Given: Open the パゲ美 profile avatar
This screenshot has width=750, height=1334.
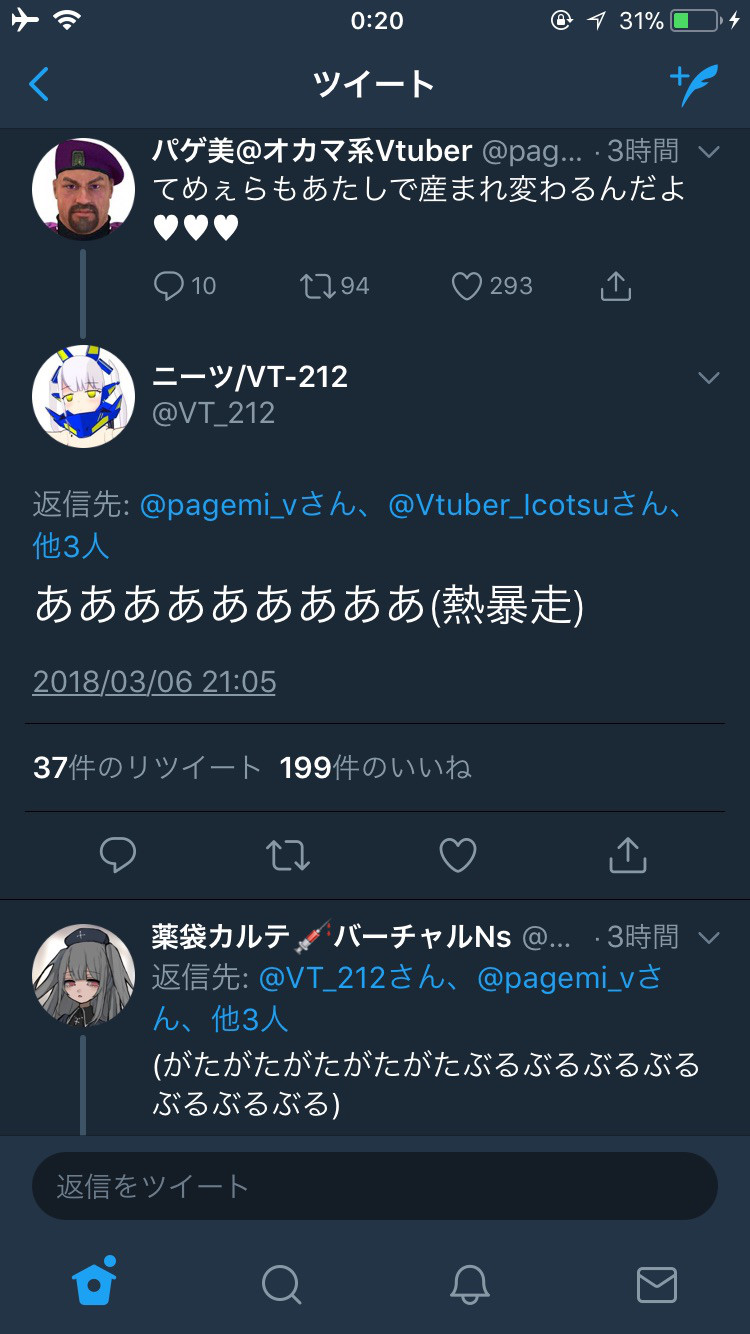Looking at the screenshot, I should (83, 190).
